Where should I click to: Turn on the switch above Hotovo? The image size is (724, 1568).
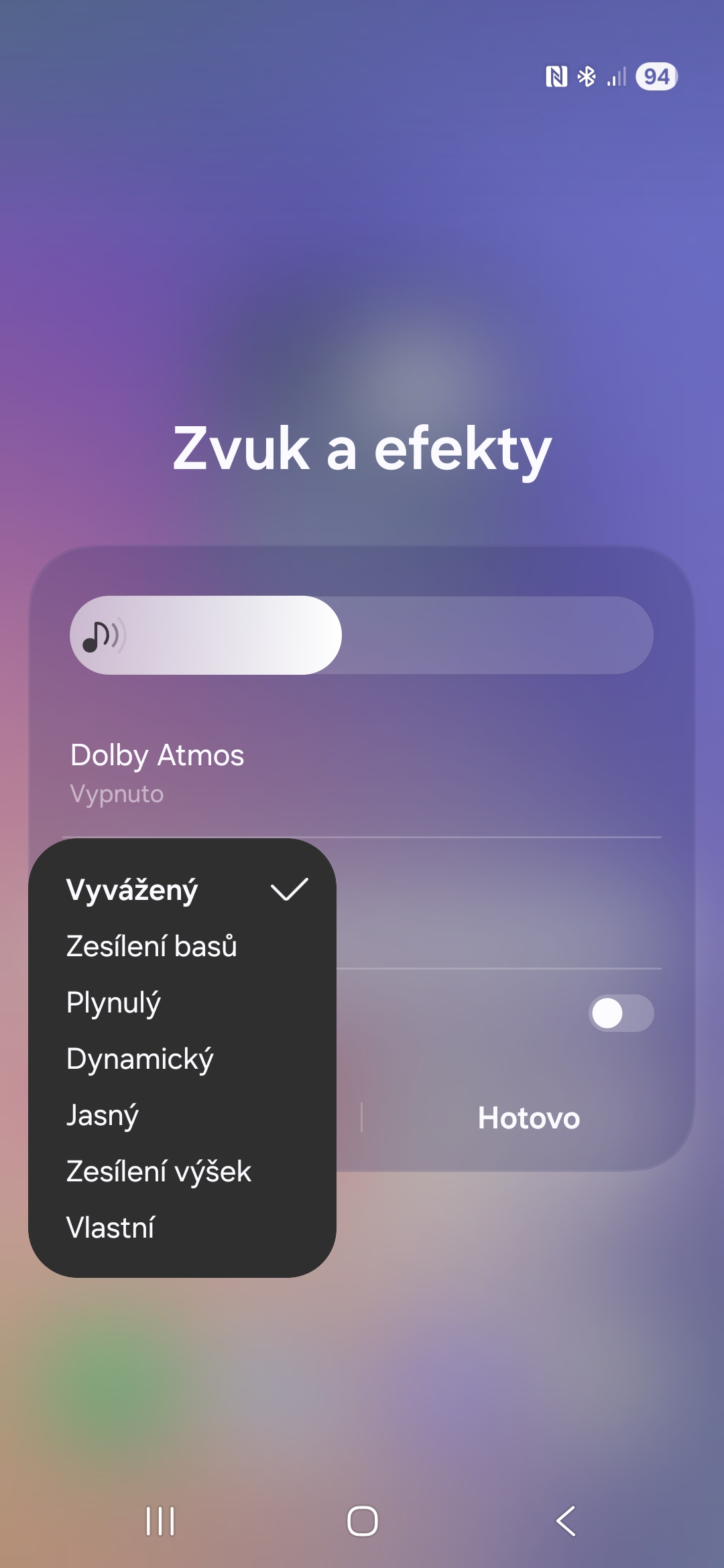pyautogui.click(x=621, y=1013)
